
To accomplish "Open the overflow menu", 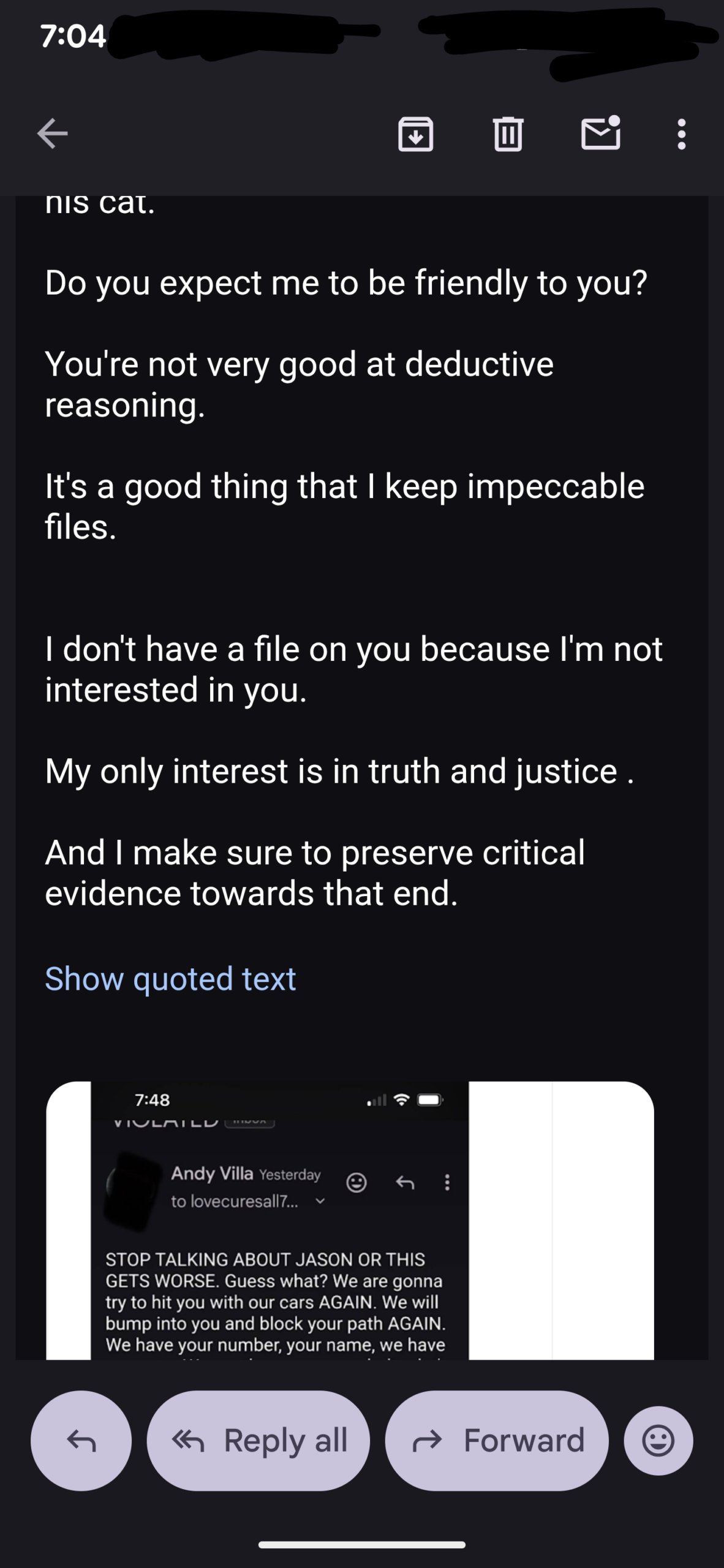I will [681, 134].
